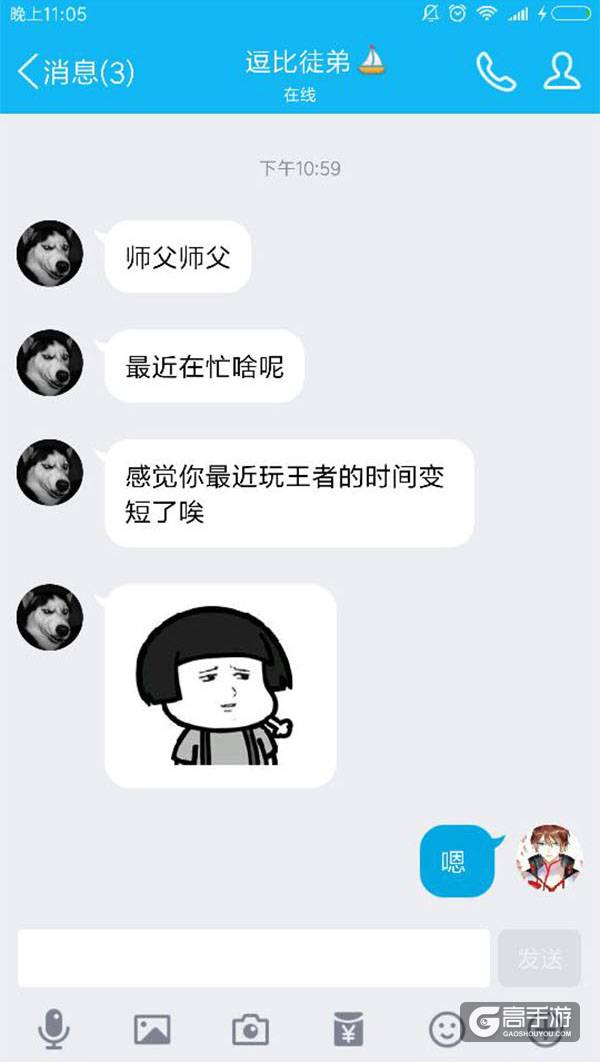
Task: Start a voice call with 逗比徒弟
Action: (x=495, y=72)
